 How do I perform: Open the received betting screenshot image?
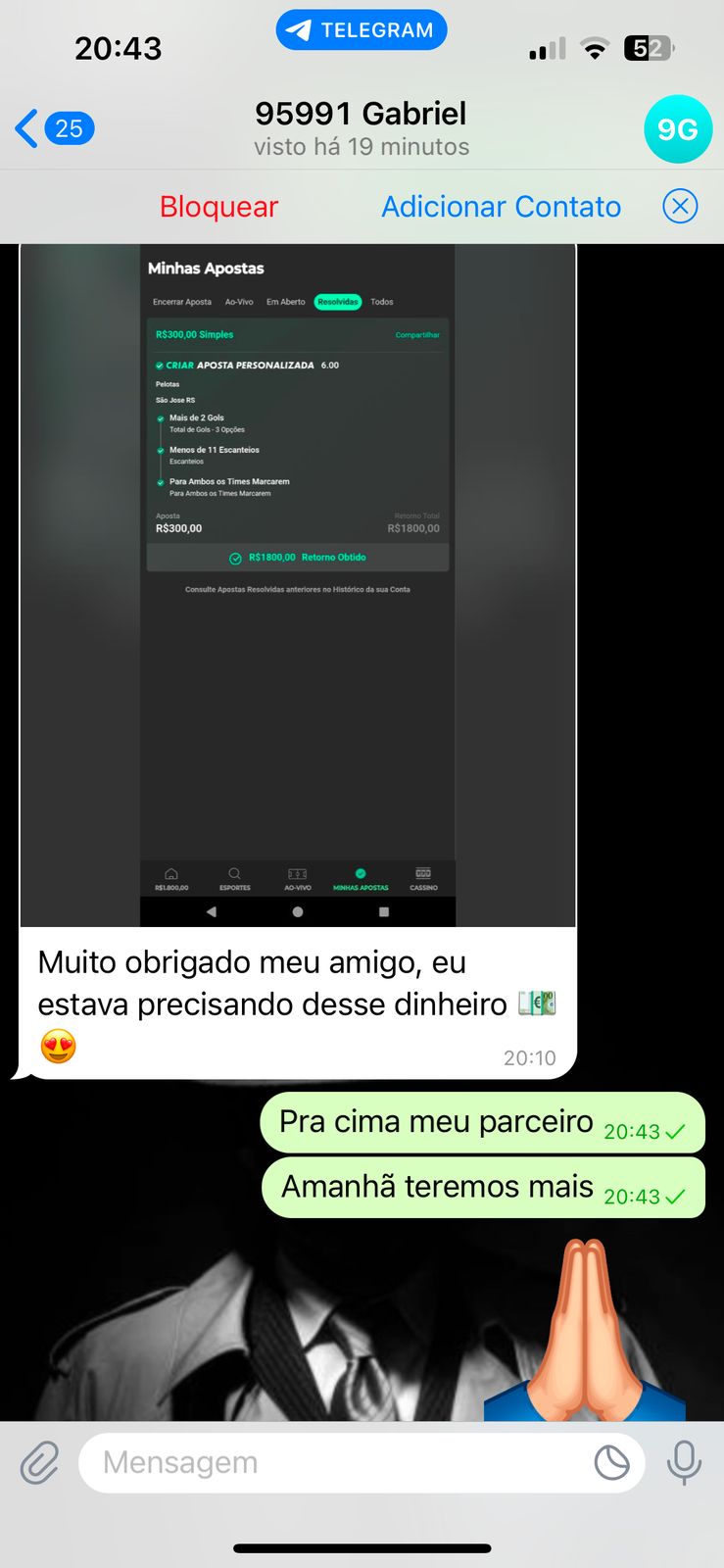[x=298, y=584]
